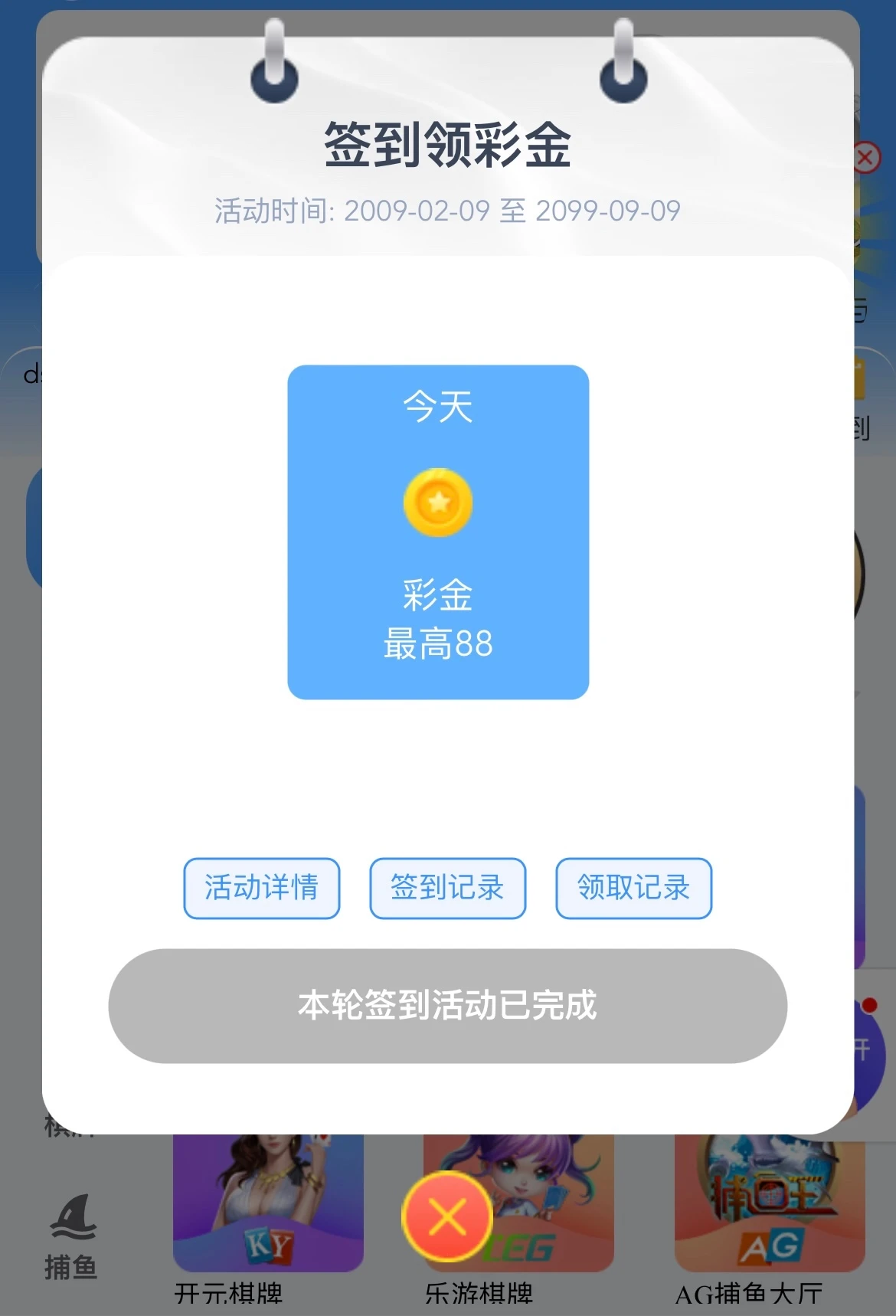View the 活动详情 activity details
This screenshot has width=896, height=1316.
click(262, 888)
